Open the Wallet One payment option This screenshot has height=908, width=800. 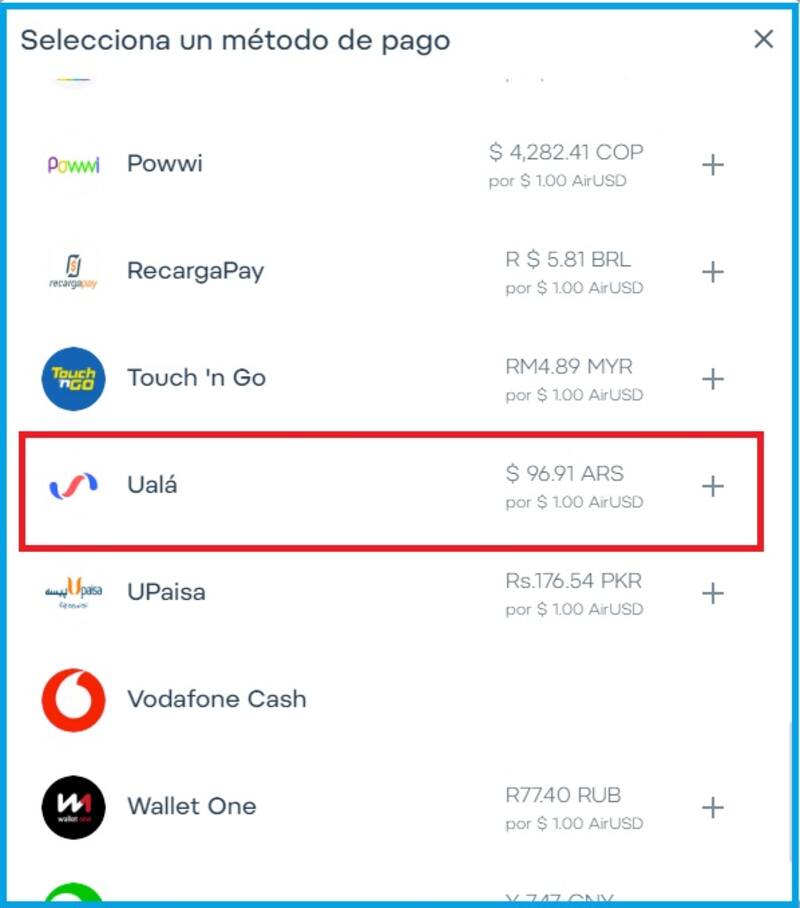191,806
